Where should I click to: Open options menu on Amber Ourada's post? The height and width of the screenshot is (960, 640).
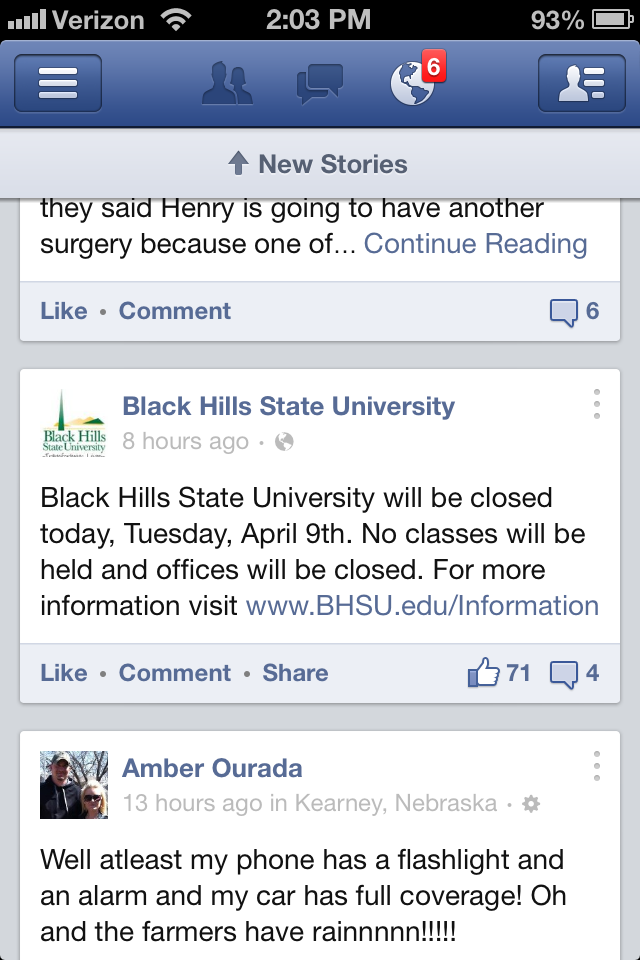tap(597, 766)
